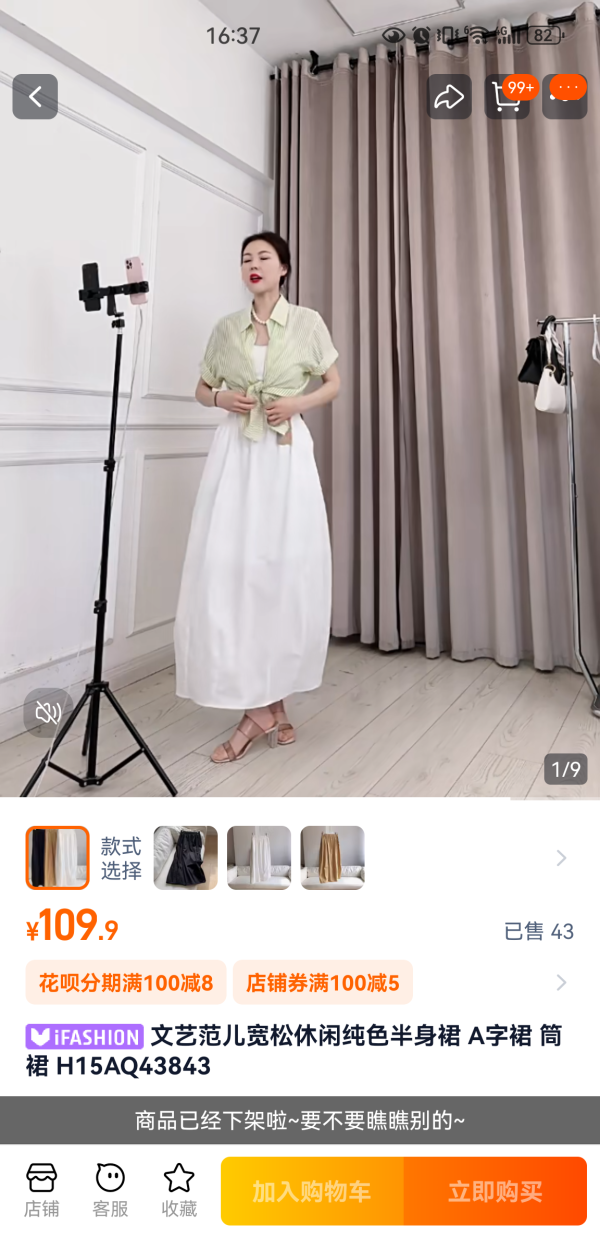Add item to 收藏 favorites

tap(179, 1190)
